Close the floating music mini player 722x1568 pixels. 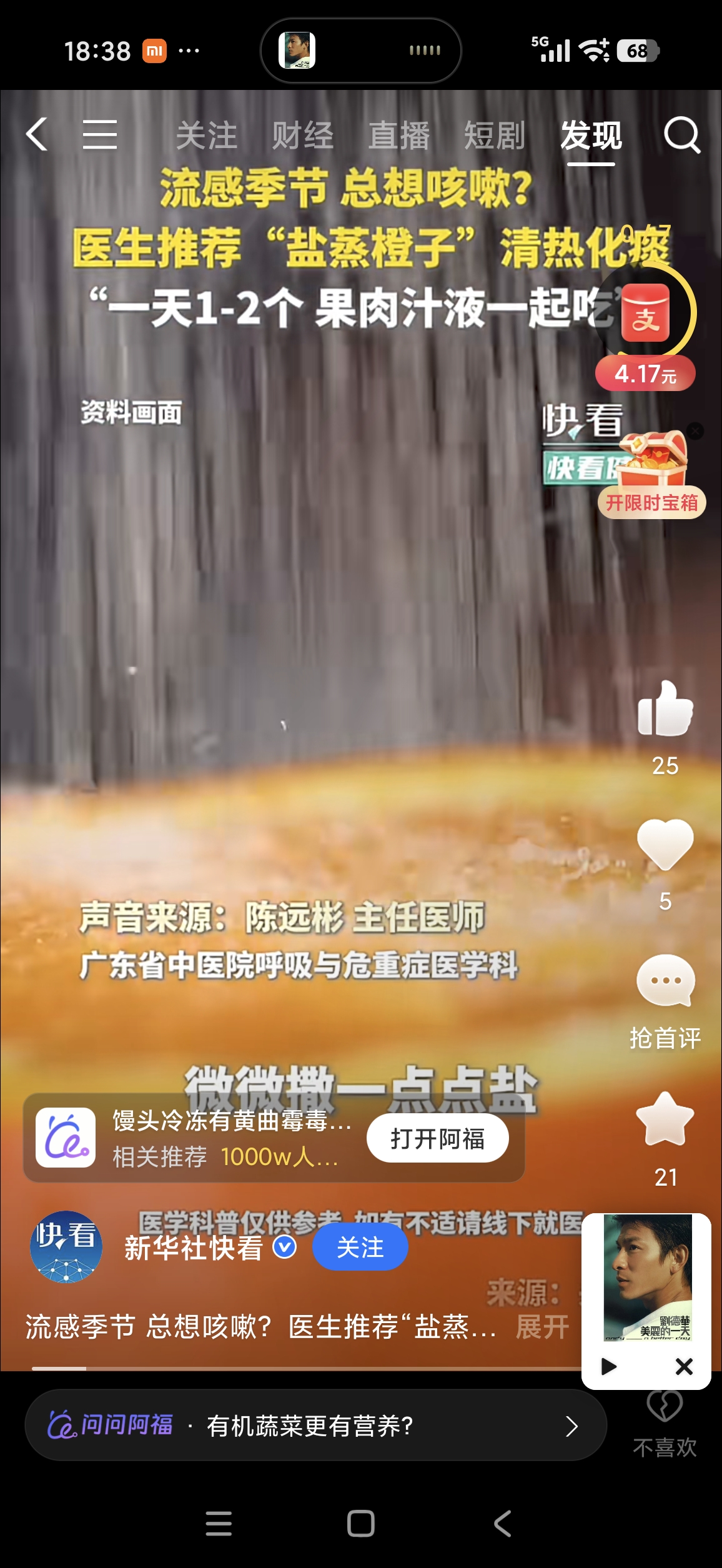click(x=684, y=1366)
